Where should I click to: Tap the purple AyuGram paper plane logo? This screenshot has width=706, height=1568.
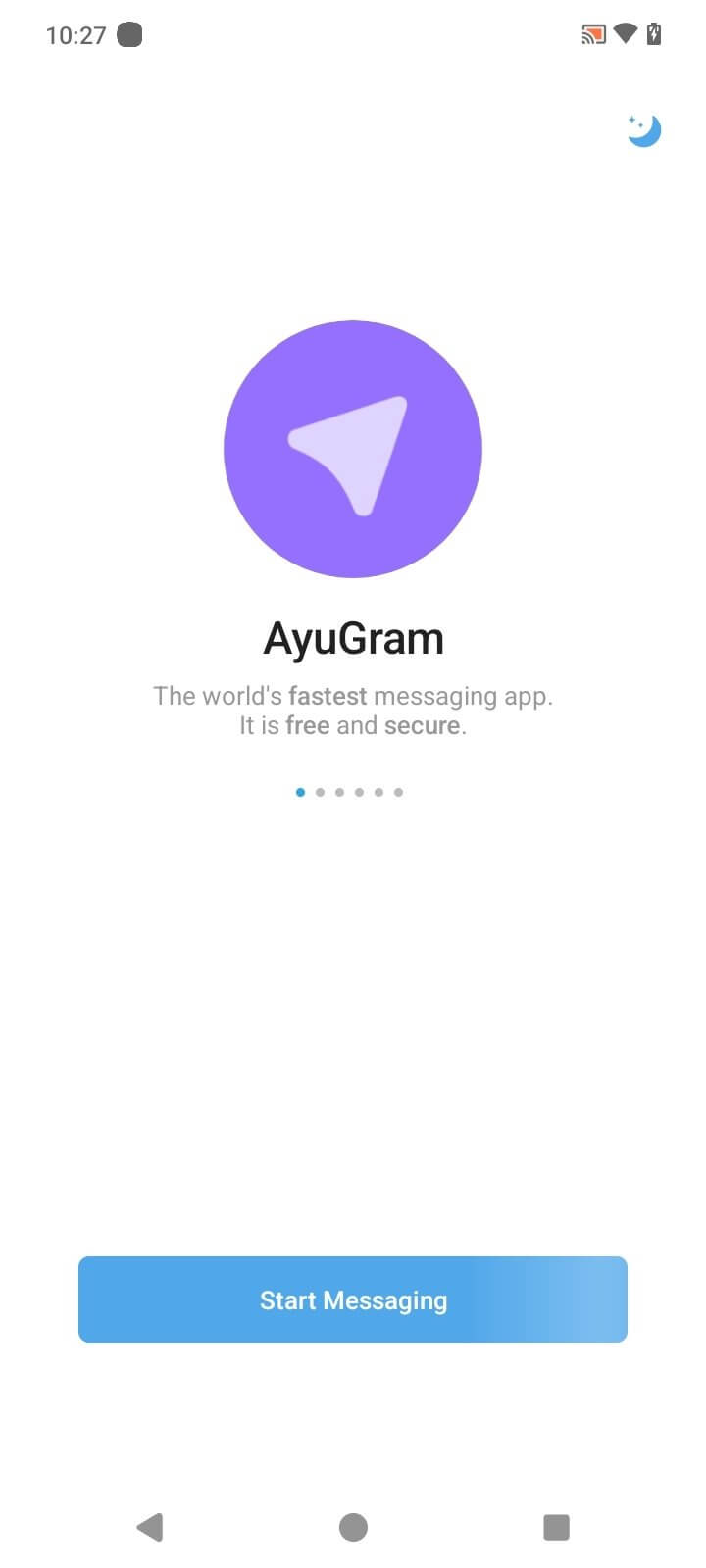(353, 449)
